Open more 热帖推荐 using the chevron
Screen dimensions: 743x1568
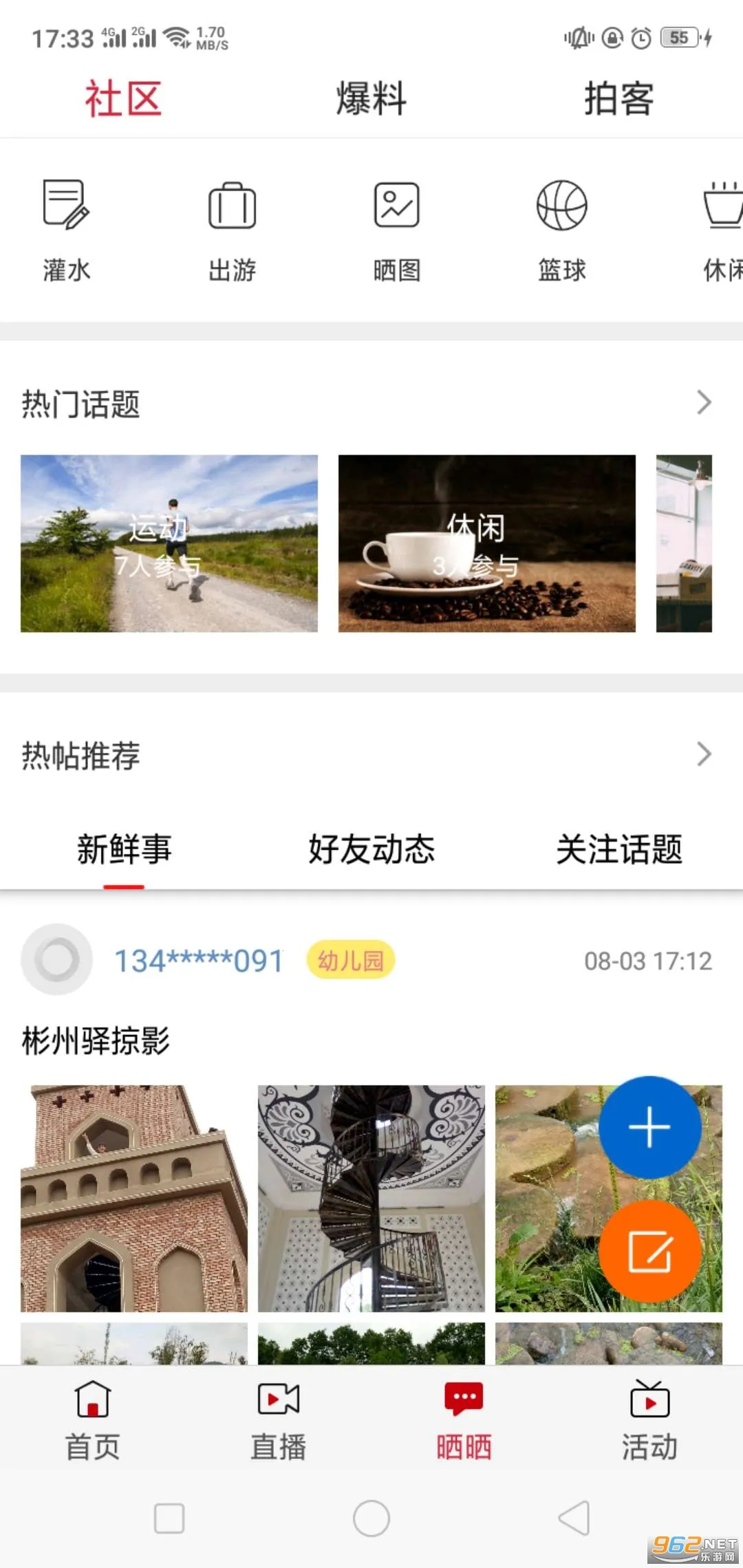702,754
